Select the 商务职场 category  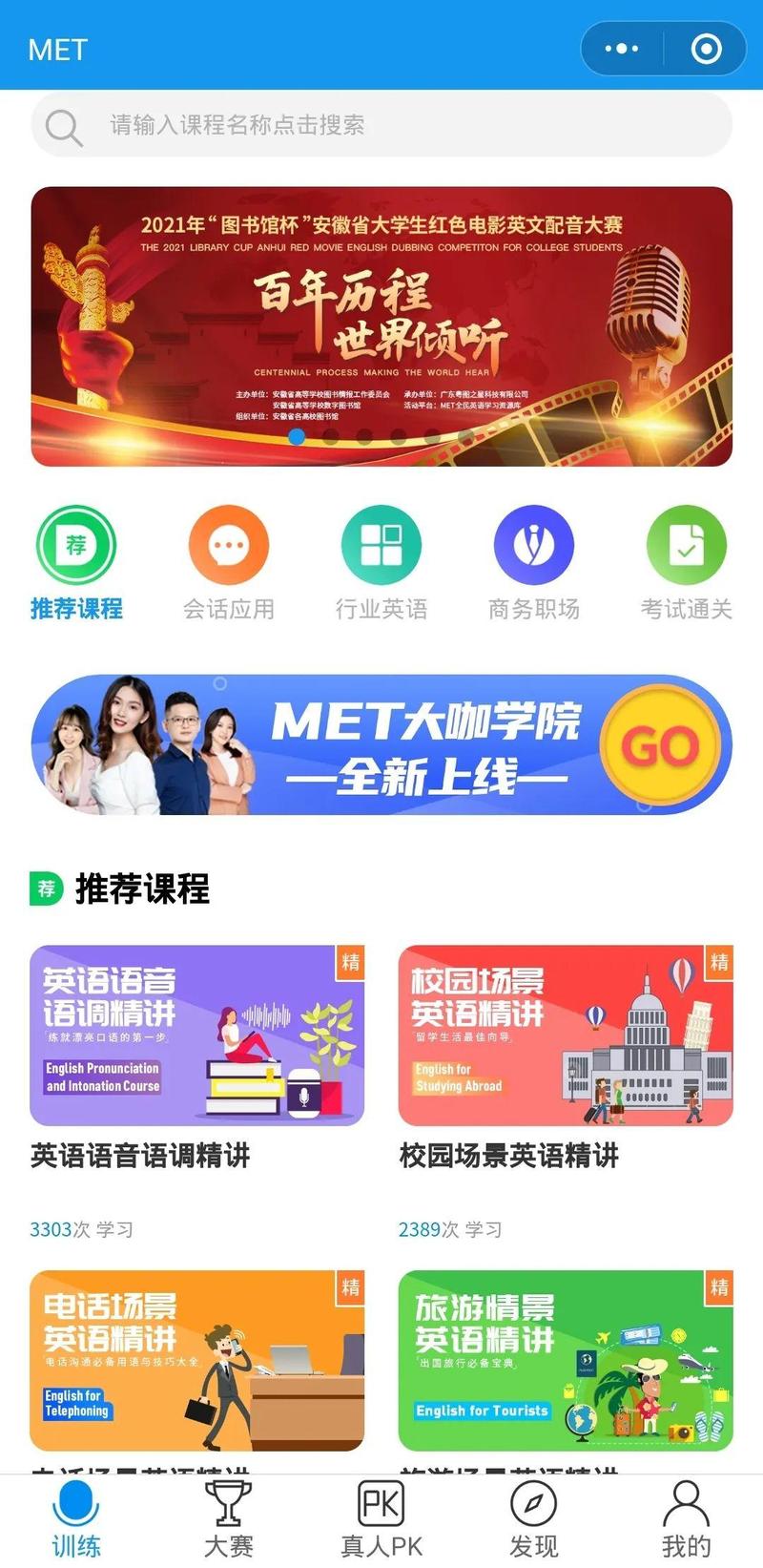[534, 563]
